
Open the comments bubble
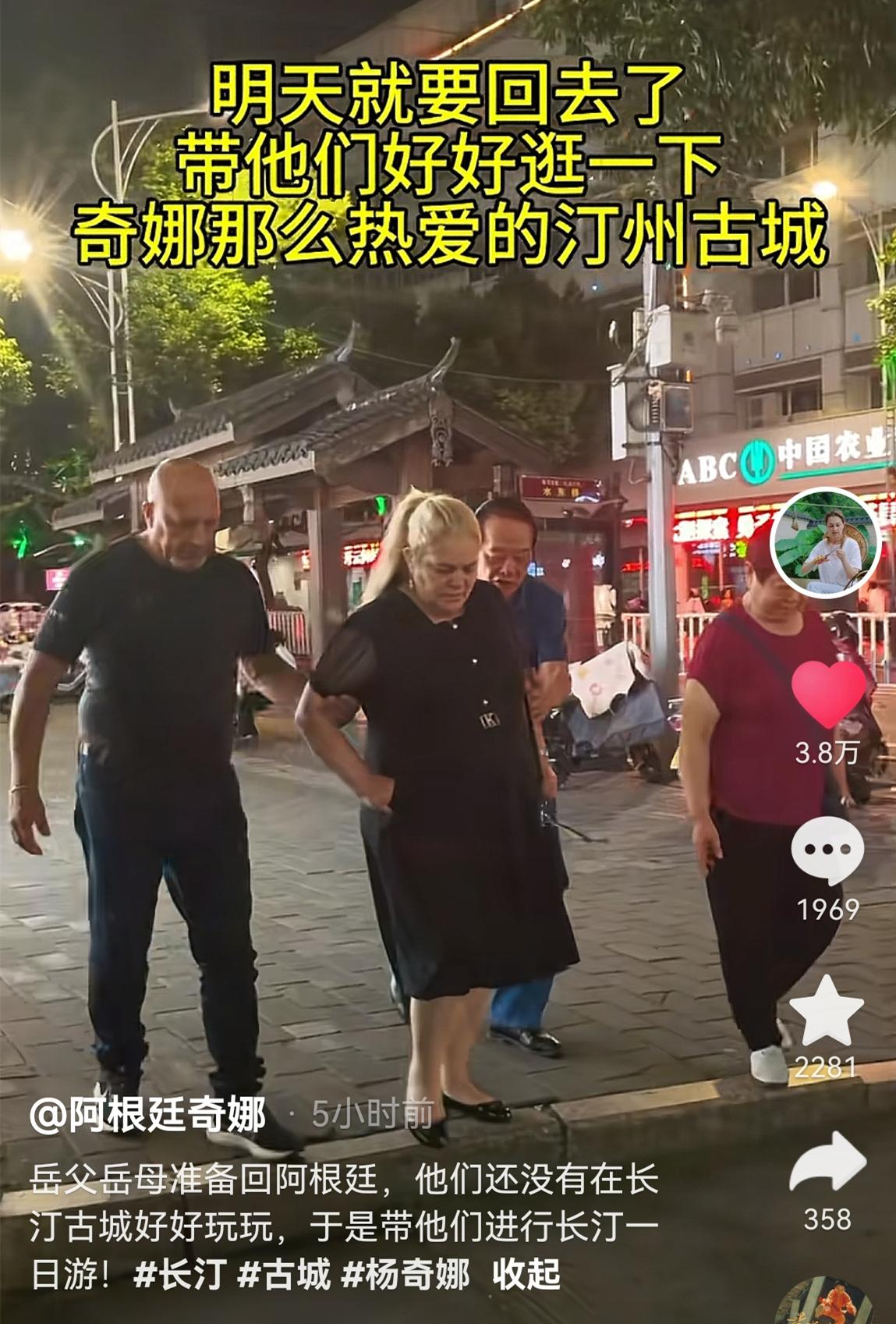[827, 850]
